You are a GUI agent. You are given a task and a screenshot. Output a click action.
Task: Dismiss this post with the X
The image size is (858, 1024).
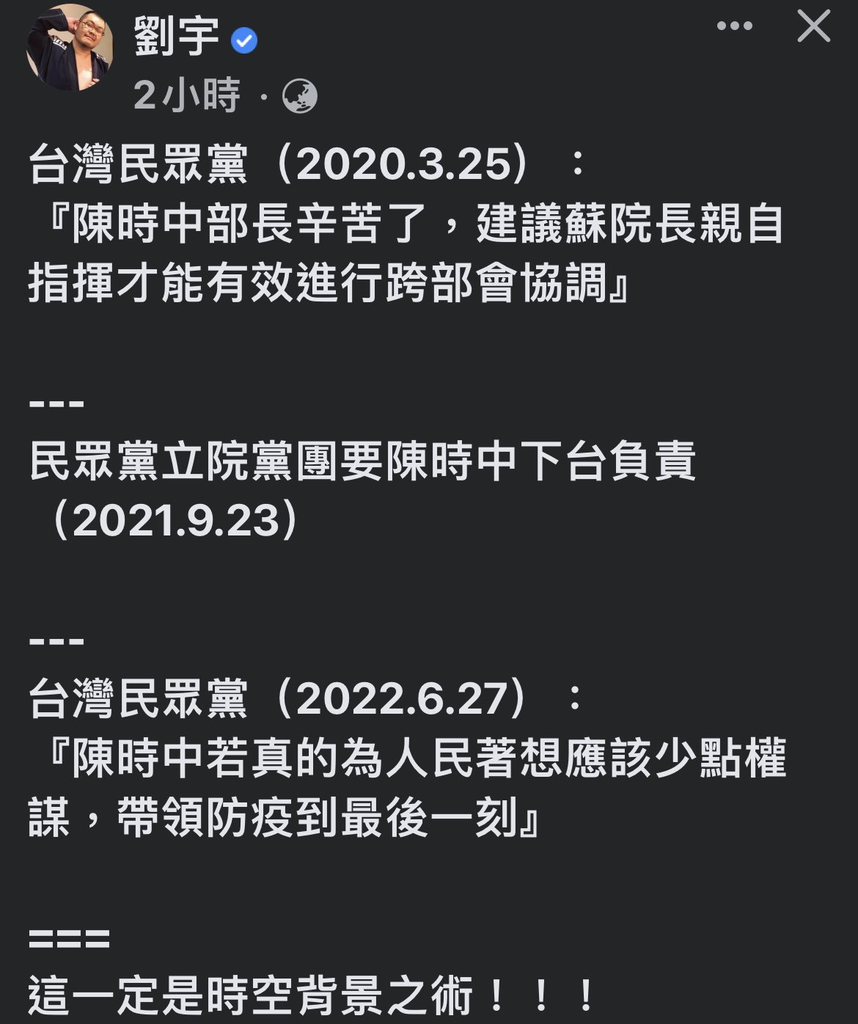click(813, 26)
